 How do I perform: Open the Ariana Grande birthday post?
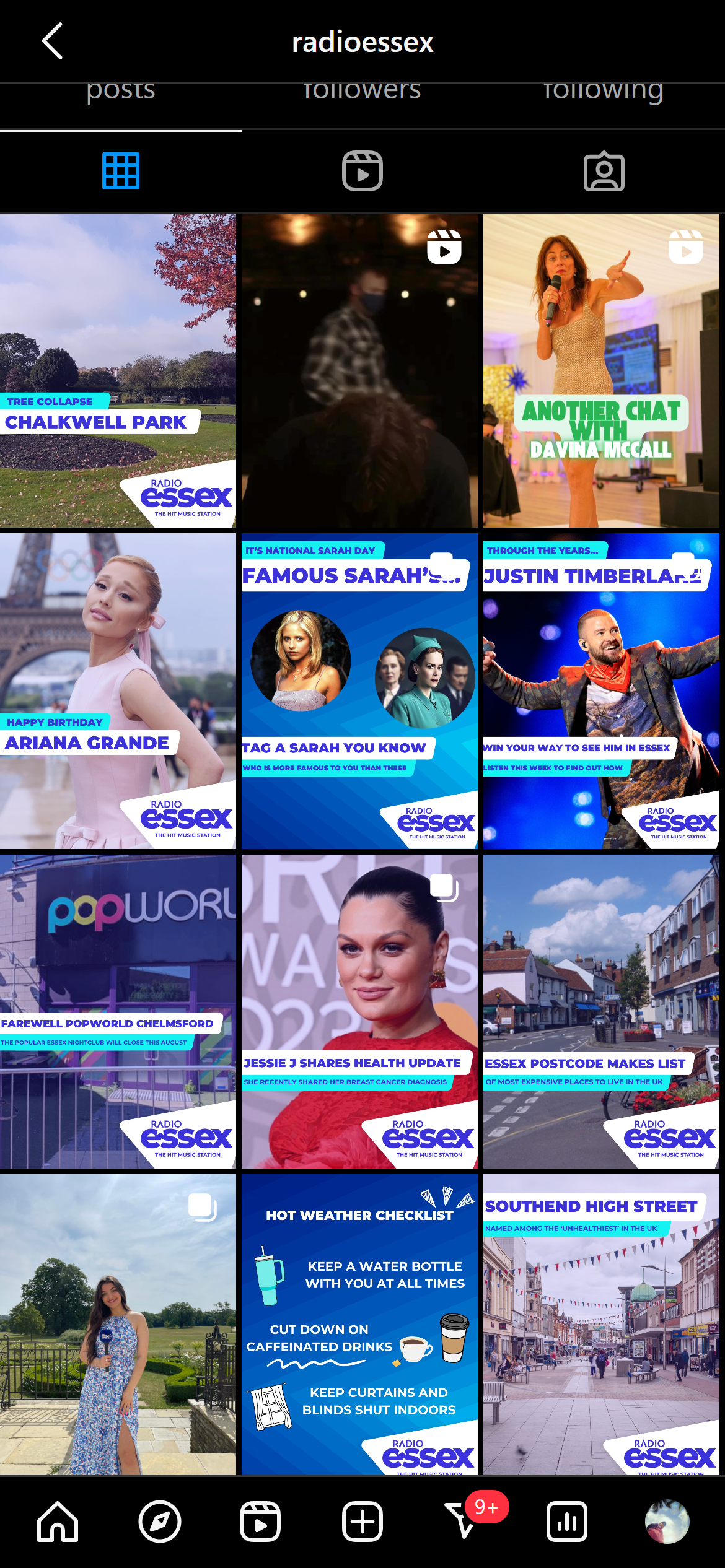(x=118, y=690)
